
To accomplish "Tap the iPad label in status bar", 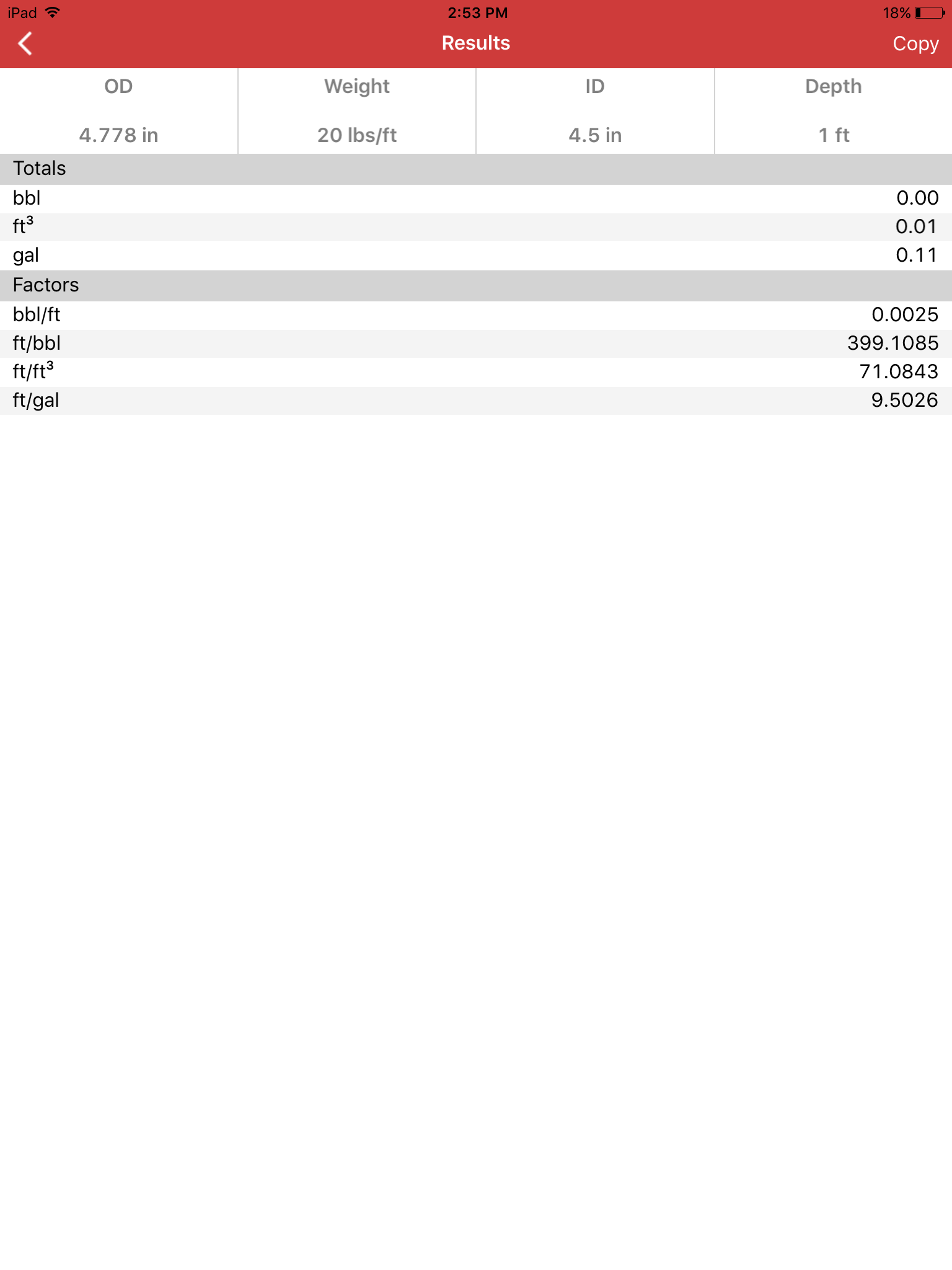I will (21, 12).
